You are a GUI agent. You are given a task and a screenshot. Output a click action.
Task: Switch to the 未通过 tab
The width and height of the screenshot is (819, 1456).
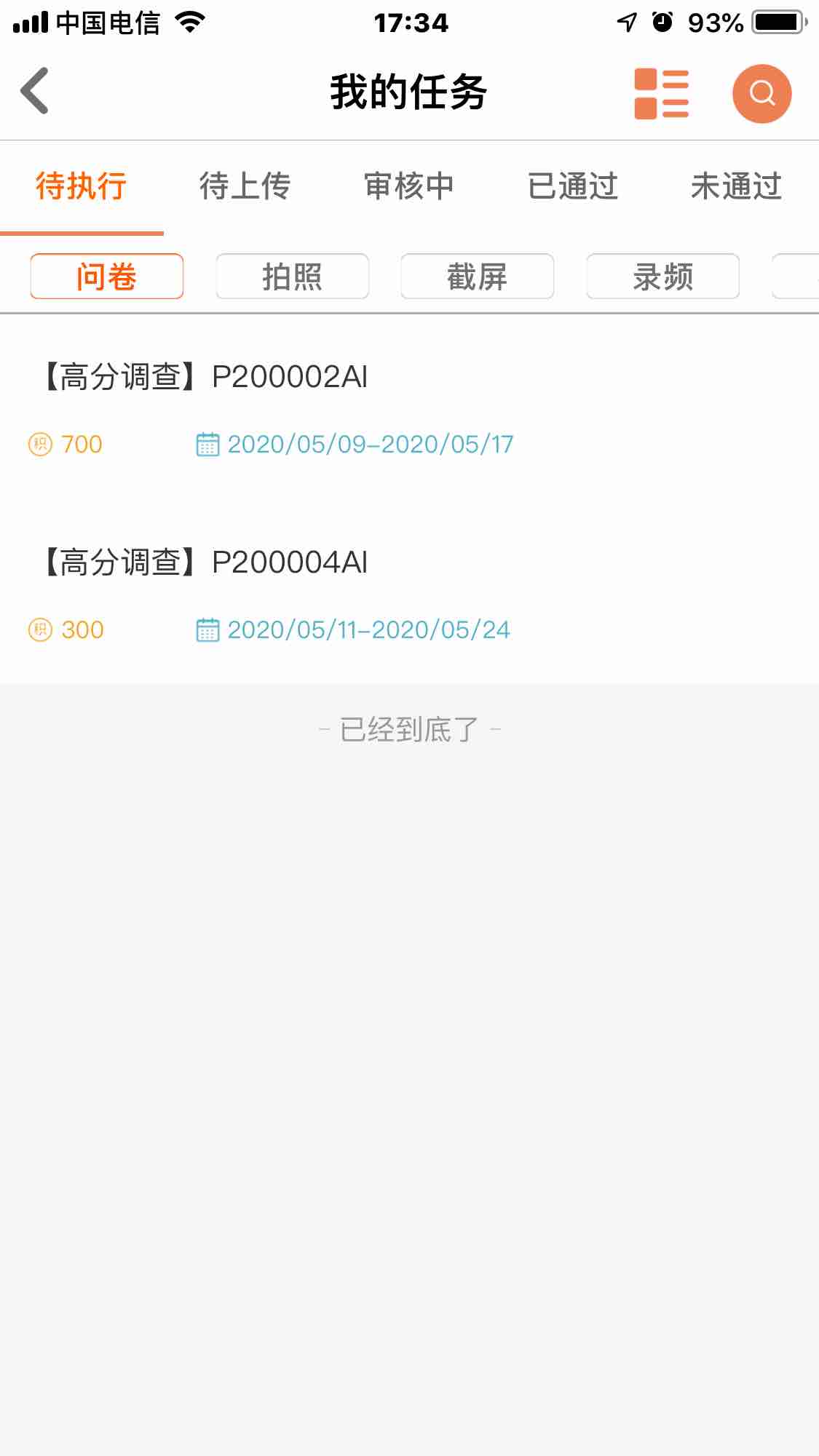[737, 186]
